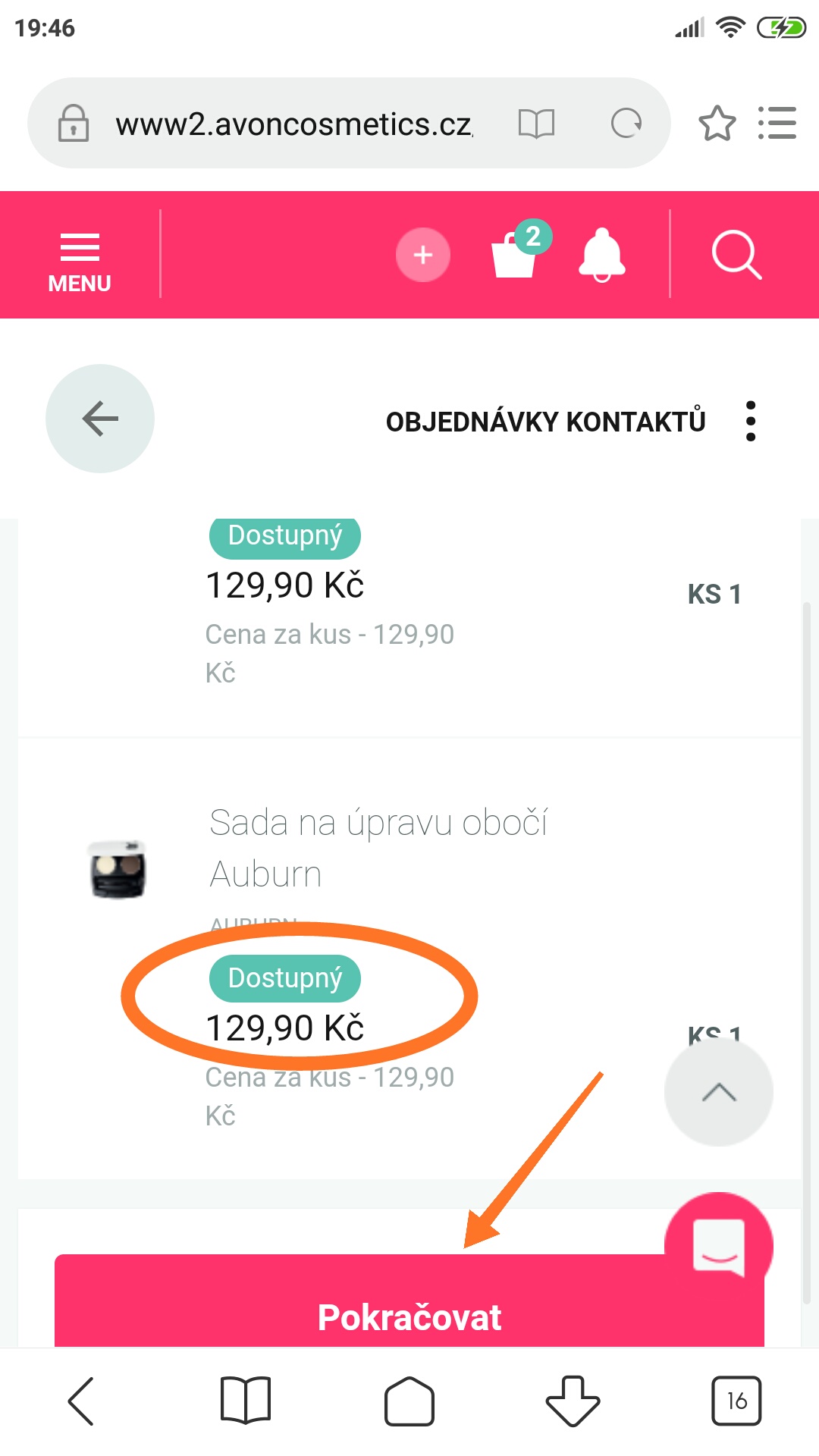
Task: Enable reader mode in the address bar
Action: point(536,123)
